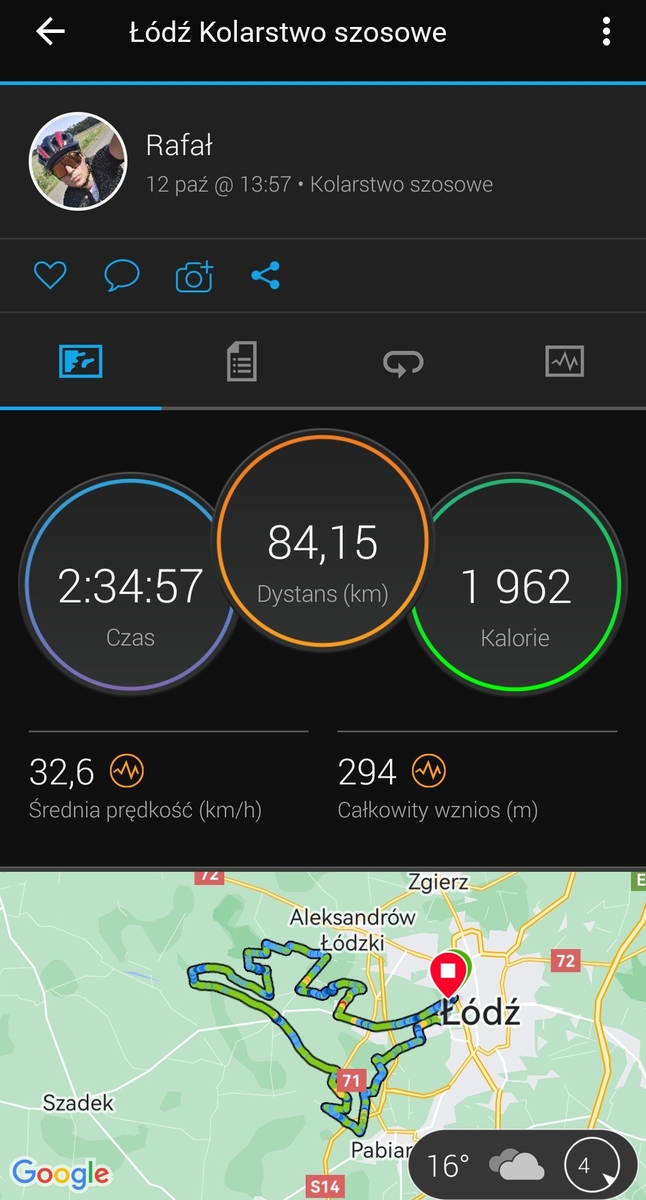Open the route map

point(323,1035)
